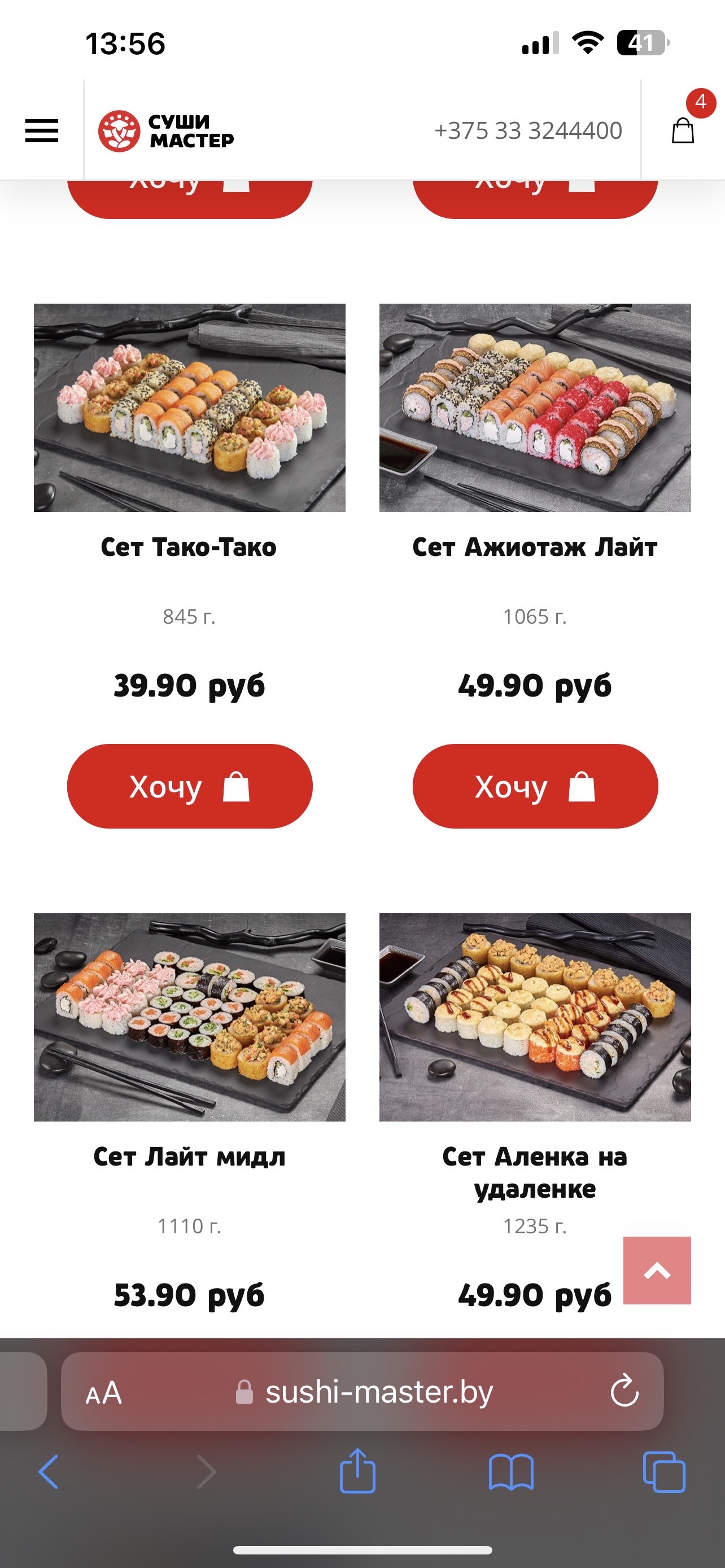Open the AA reader options
Viewport: 725px width, 1568px height.
(x=103, y=1392)
